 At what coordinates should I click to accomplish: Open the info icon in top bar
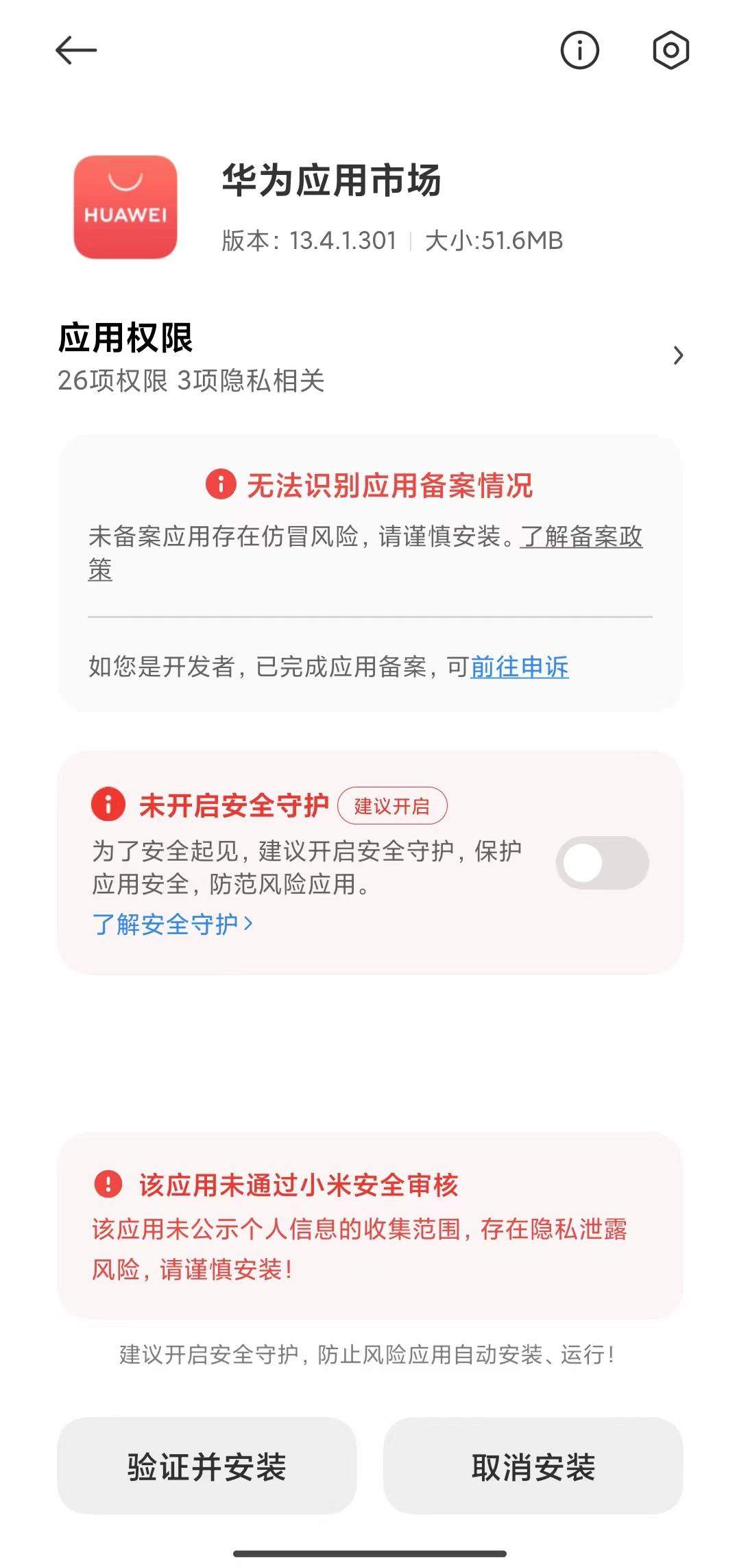579,51
